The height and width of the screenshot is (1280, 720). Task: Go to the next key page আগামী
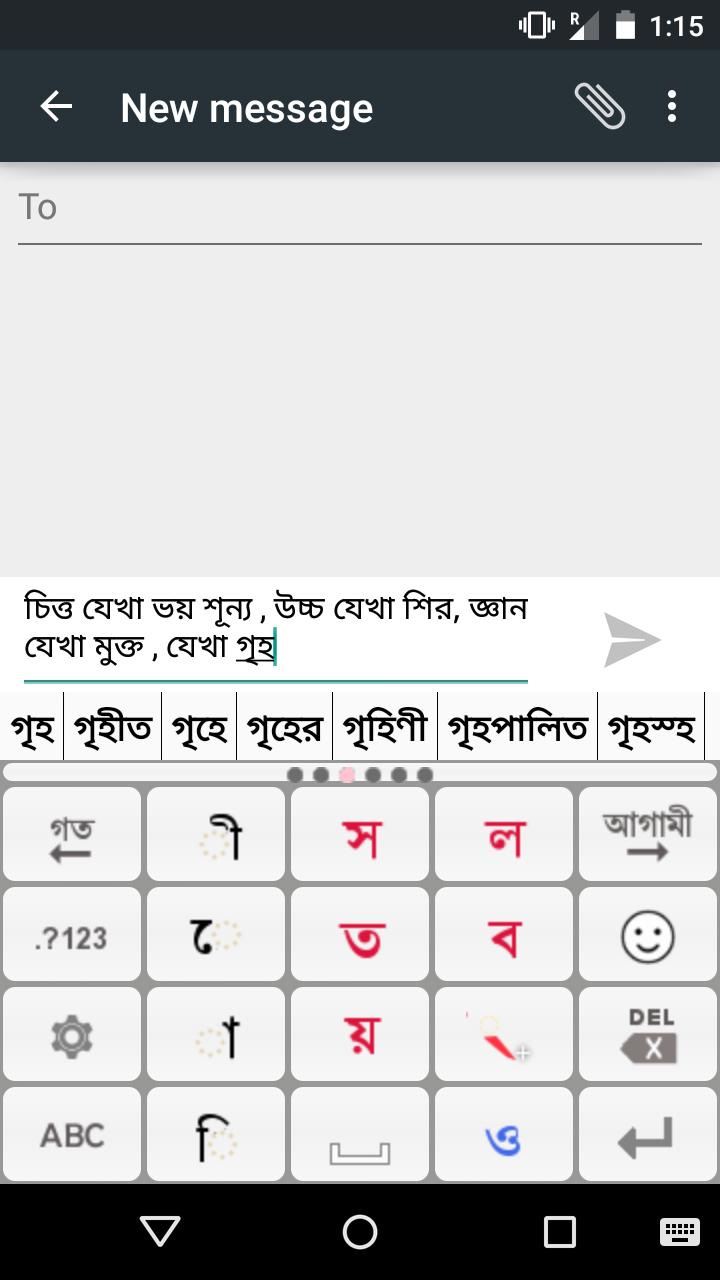click(x=647, y=834)
